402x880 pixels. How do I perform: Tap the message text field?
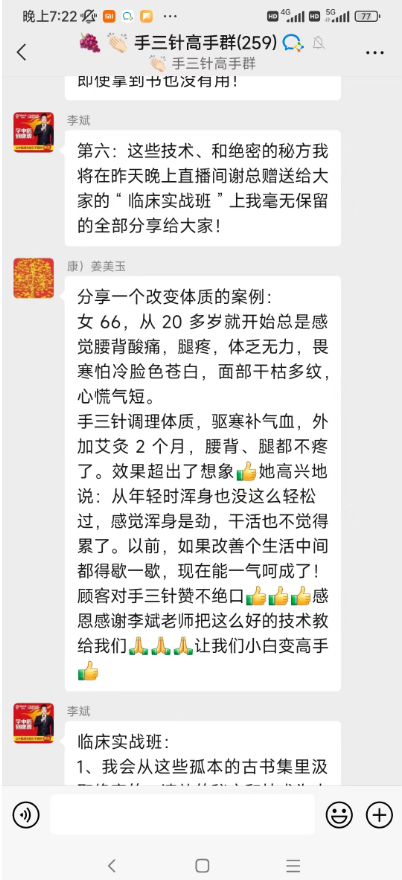pos(182,814)
